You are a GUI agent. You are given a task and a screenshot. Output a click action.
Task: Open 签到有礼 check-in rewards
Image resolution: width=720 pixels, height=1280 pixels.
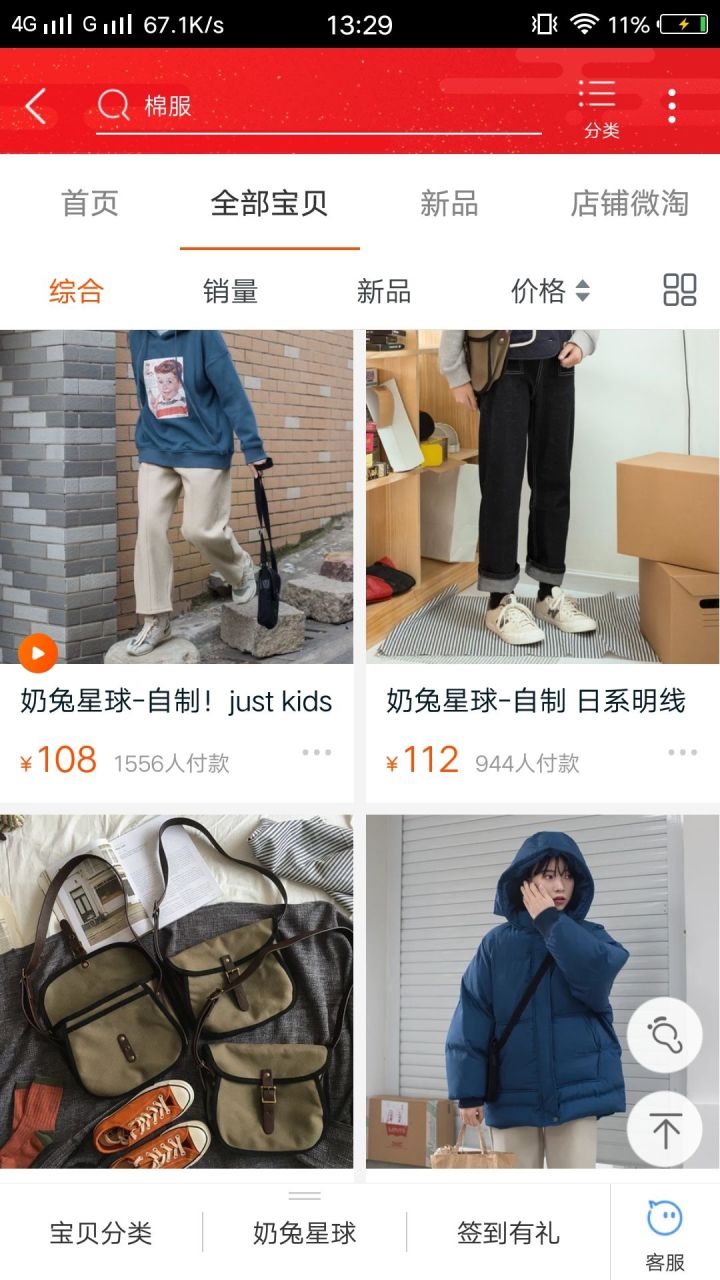tap(508, 1233)
